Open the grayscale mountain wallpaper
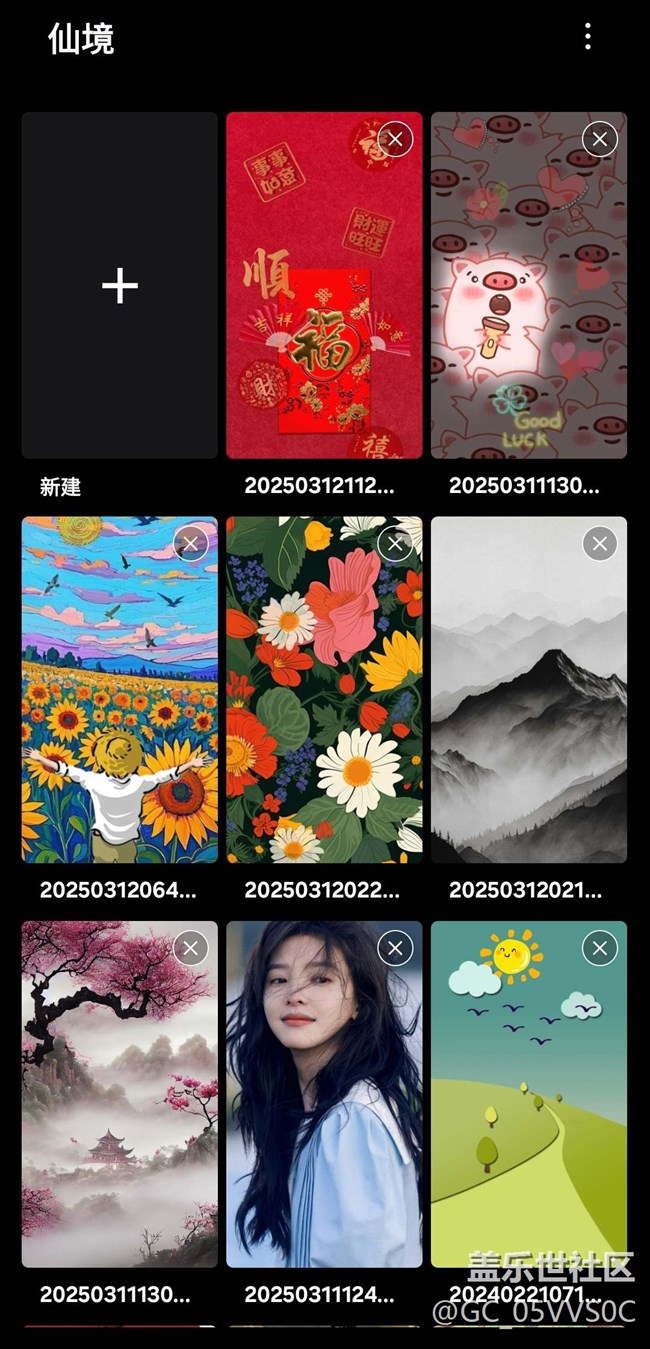The image size is (650, 1349). pyautogui.click(x=528, y=700)
